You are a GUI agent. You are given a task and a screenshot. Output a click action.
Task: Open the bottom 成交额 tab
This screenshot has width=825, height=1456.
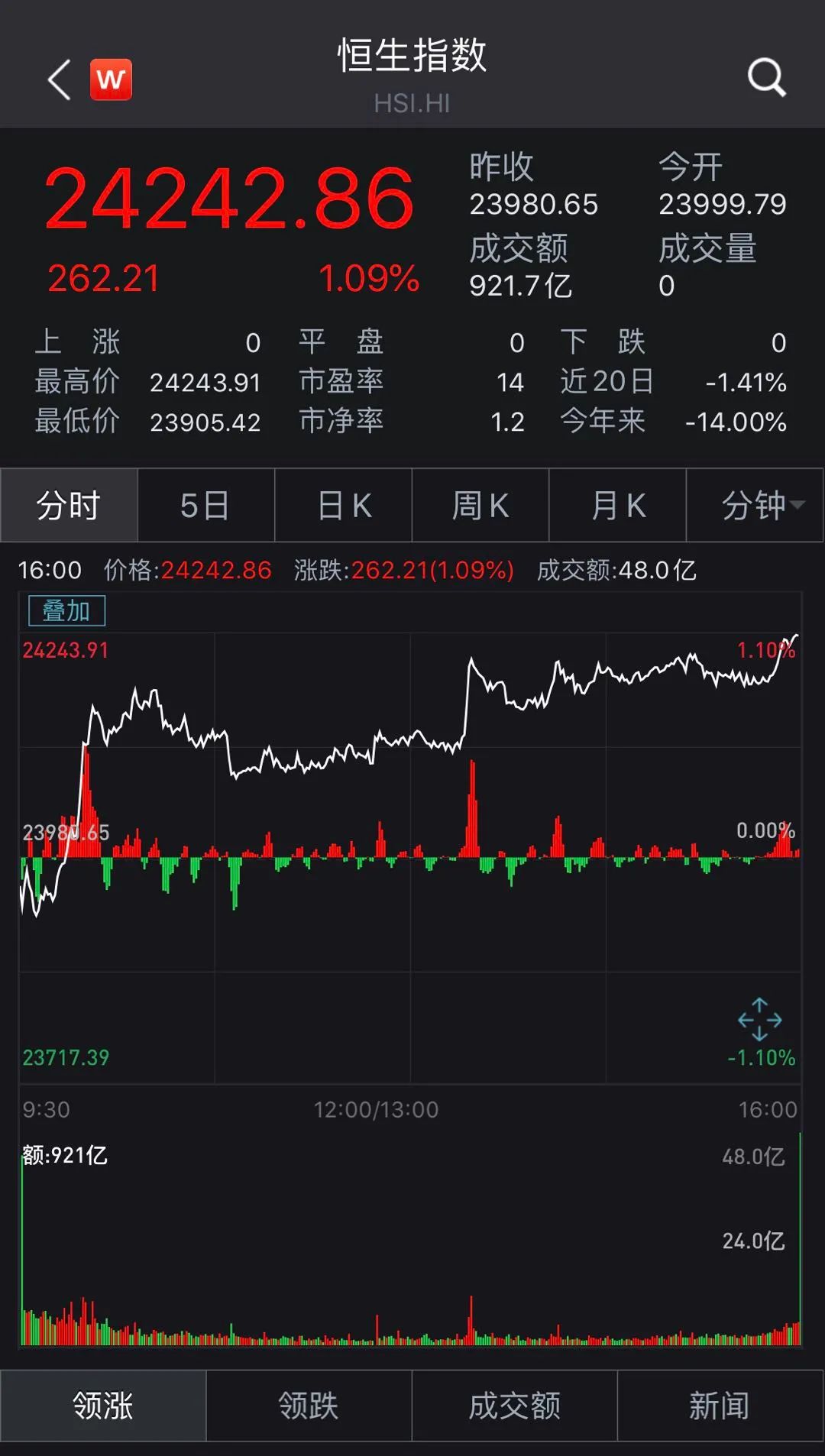click(514, 1405)
